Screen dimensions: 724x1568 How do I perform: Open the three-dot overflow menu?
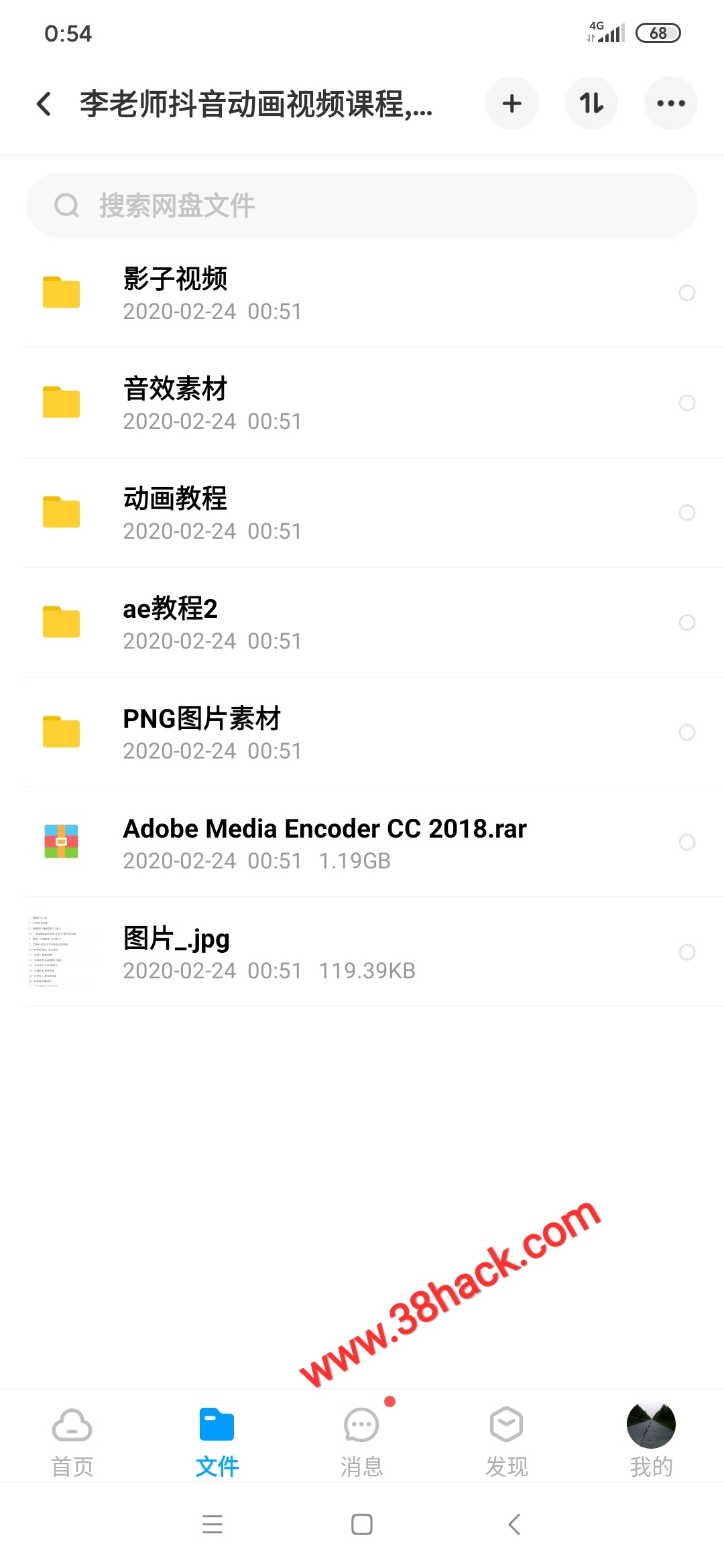(x=670, y=103)
